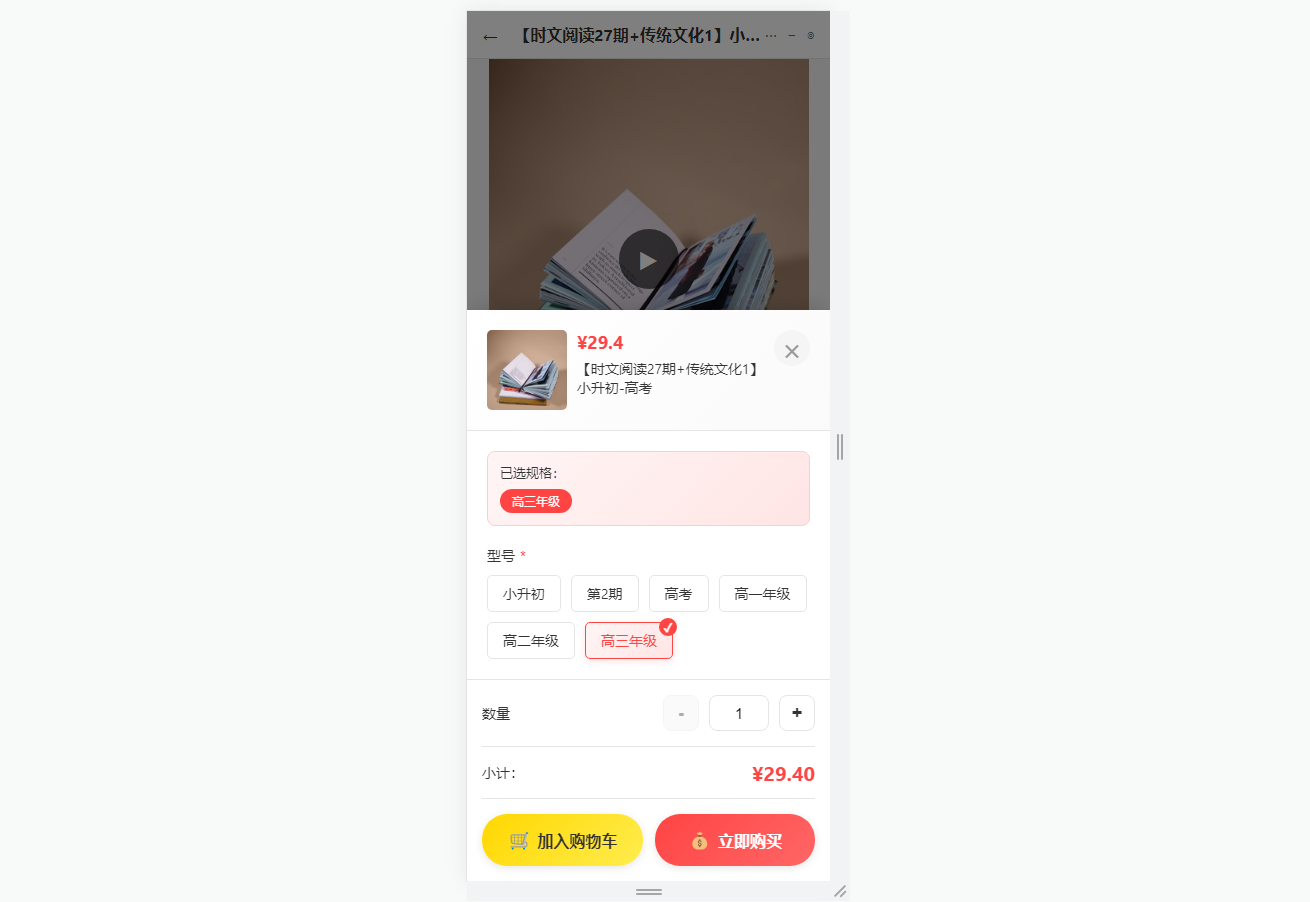Increase quantity with the plus button
This screenshot has height=902, width=1310.
coord(796,713)
